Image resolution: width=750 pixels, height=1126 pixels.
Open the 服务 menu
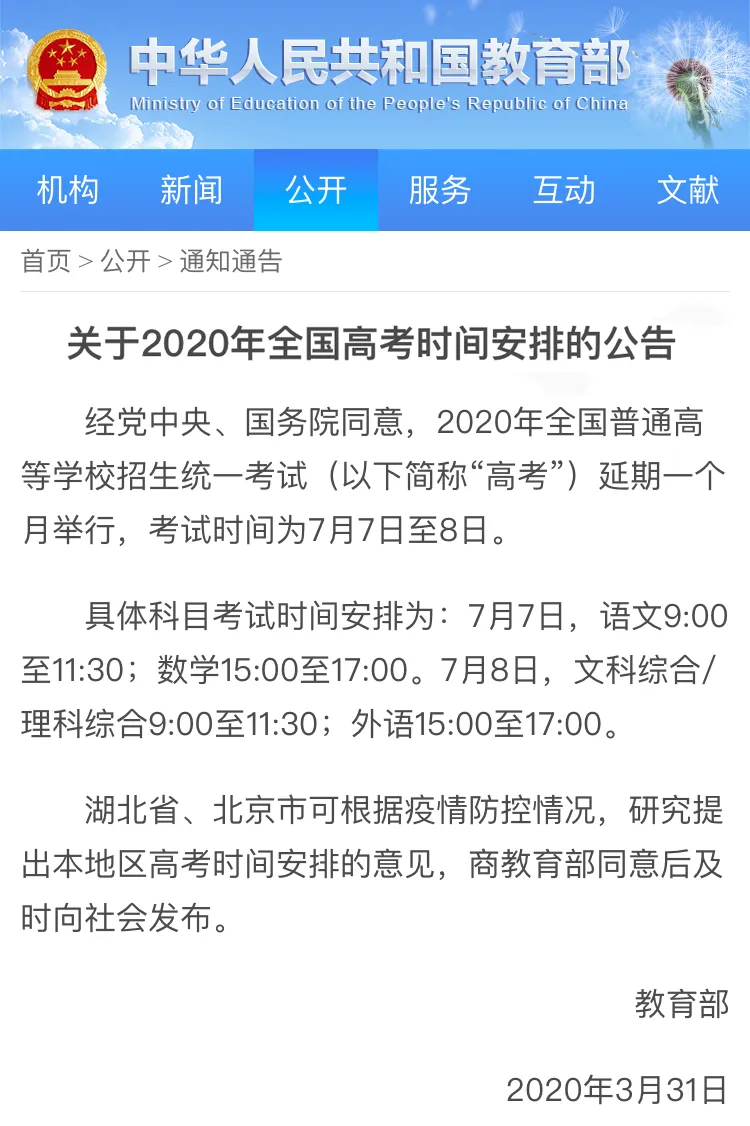[441, 190]
